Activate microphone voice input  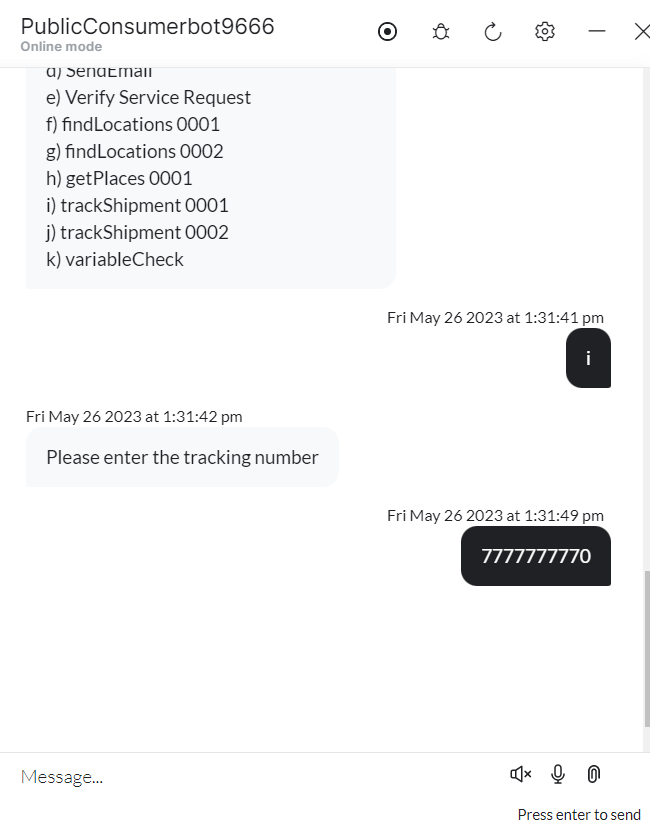[x=558, y=774]
